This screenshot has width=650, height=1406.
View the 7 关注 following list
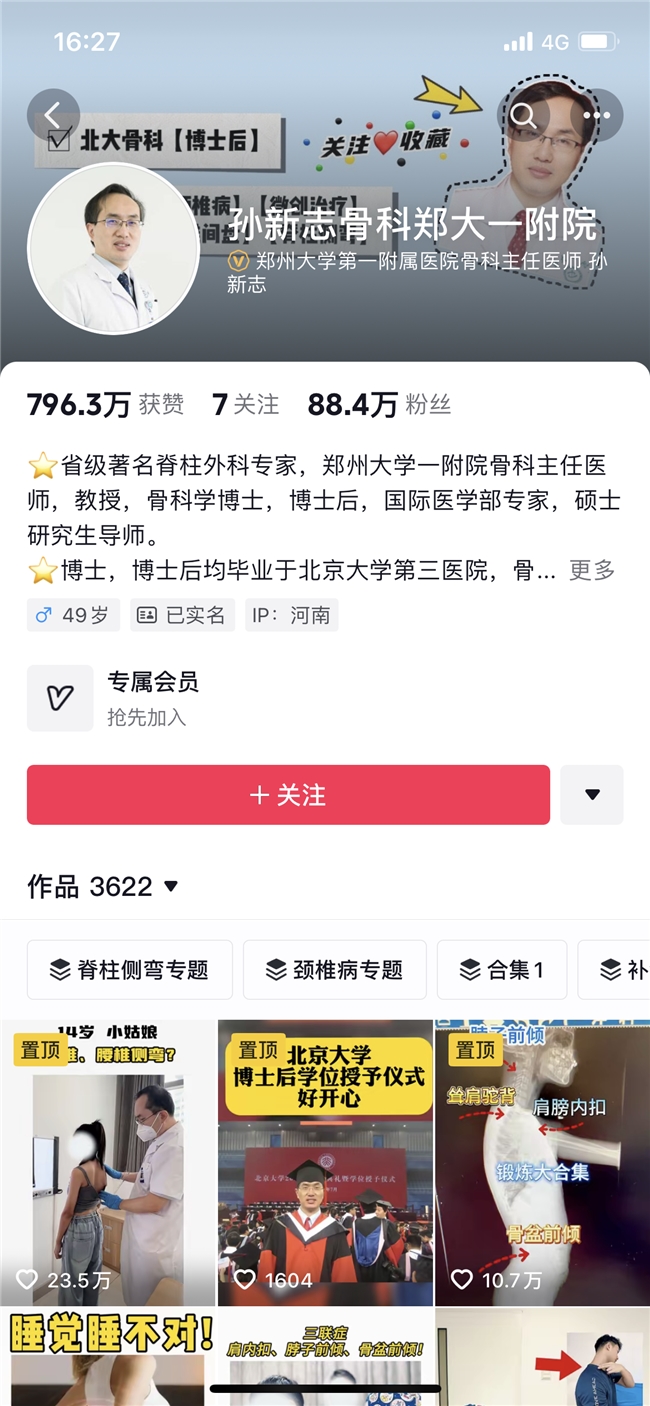point(245,404)
